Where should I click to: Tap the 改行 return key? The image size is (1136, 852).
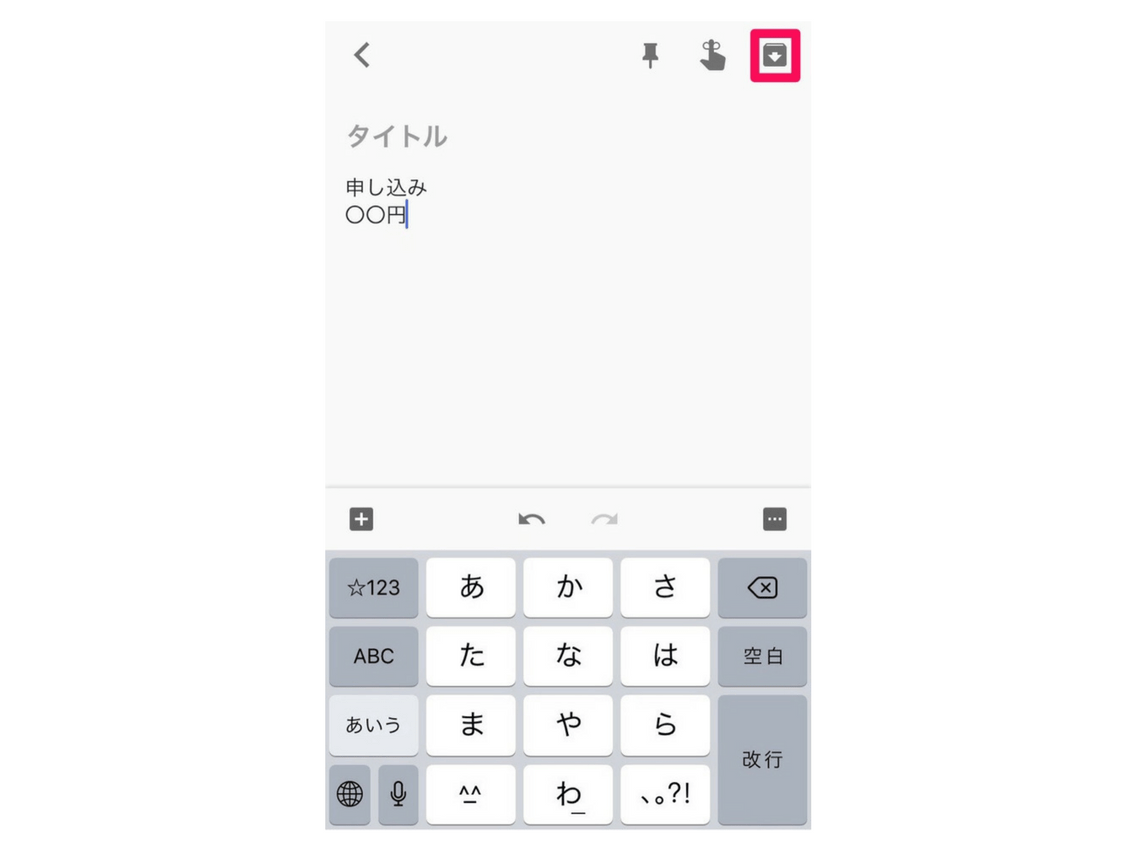point(762,759)
